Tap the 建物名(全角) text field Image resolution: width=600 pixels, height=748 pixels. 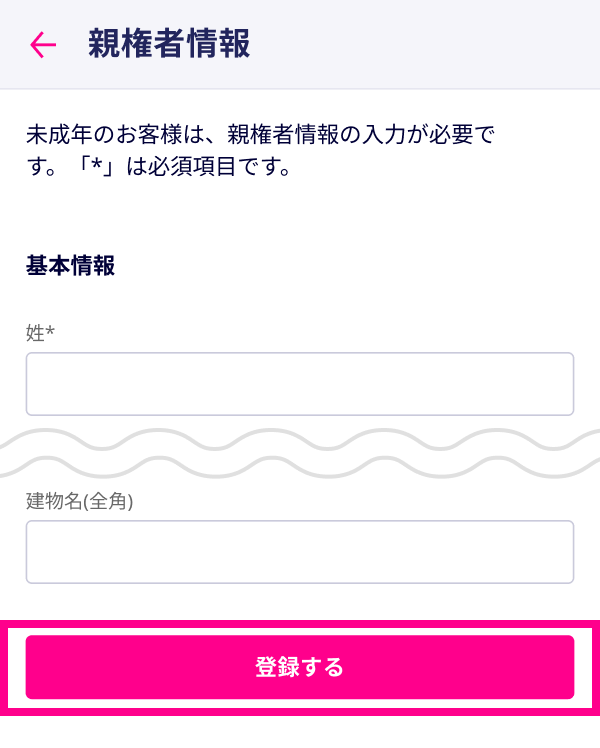(x=299, y=551)
